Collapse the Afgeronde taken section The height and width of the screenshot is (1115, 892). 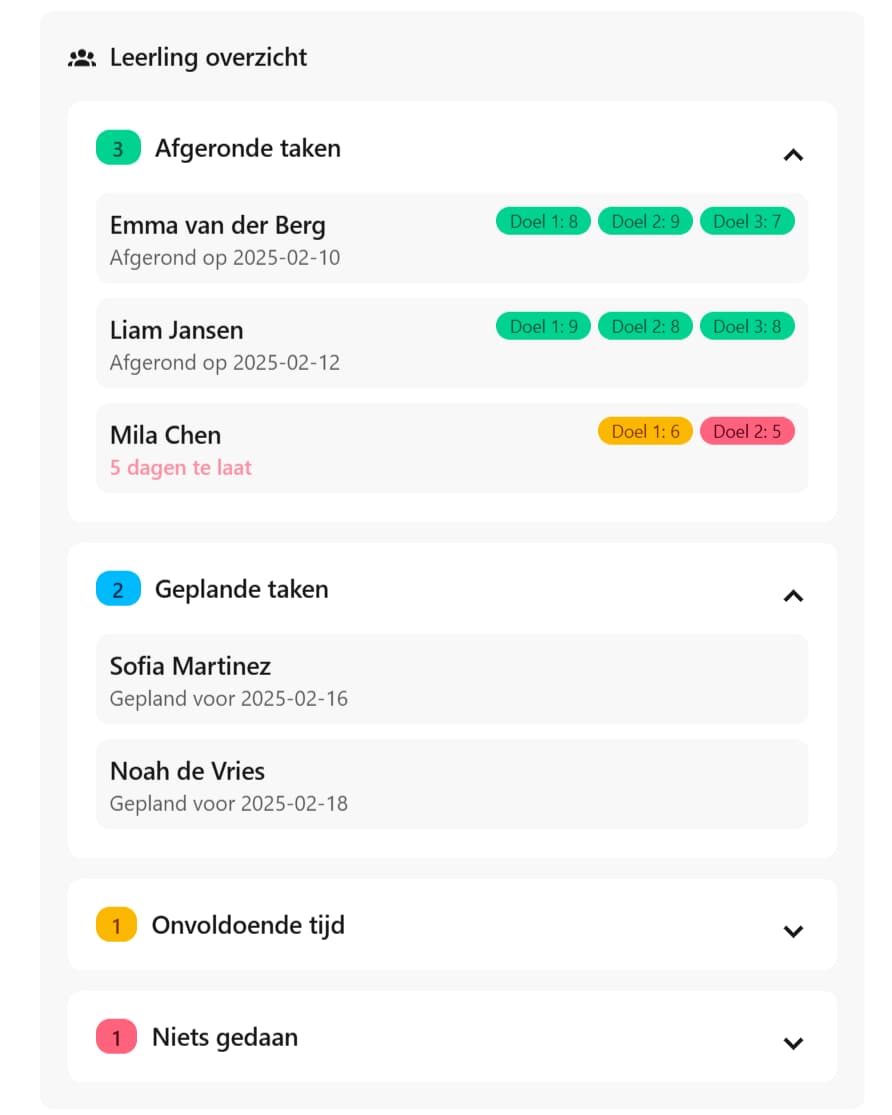coord(793,155)
